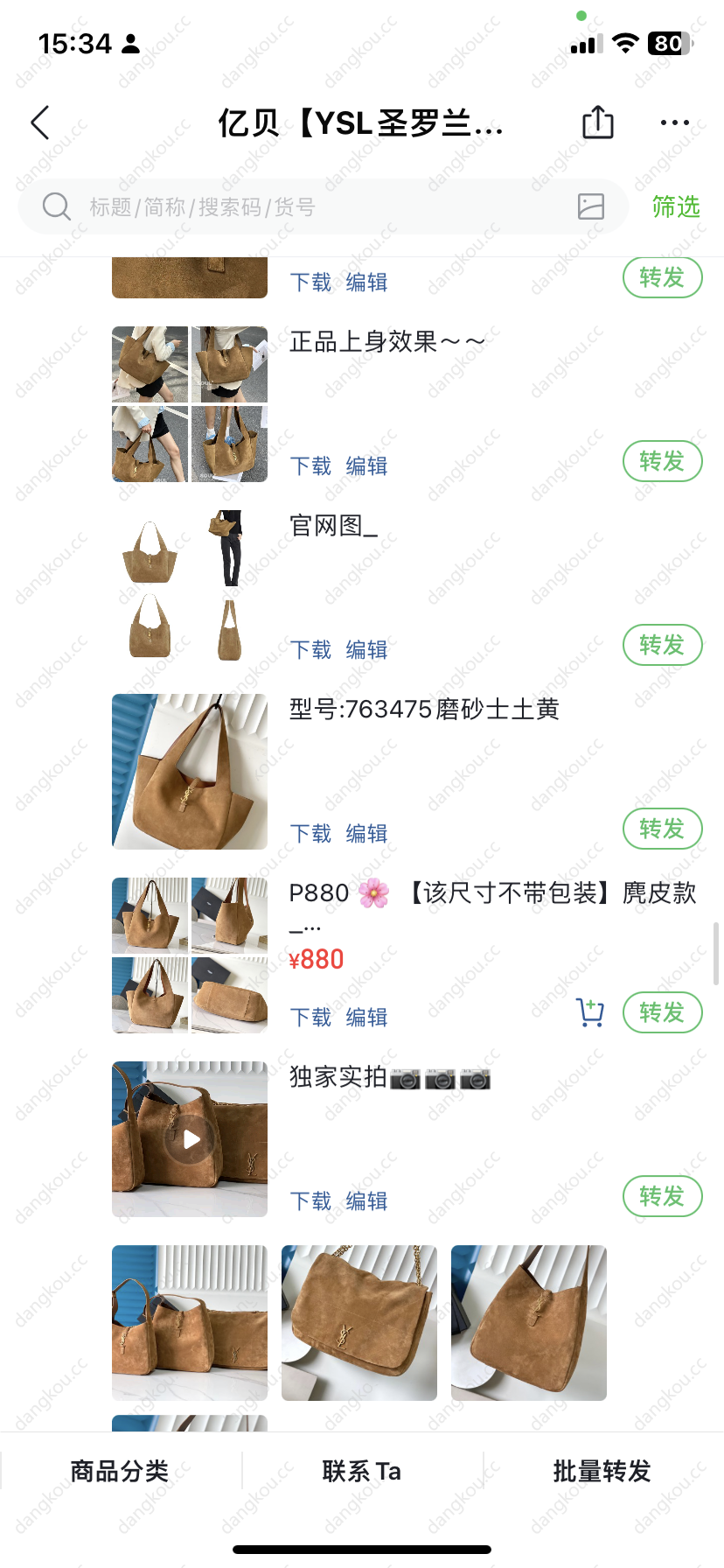Open image search icon in search bar
The width and height of the screenshot is (724, 1568).
[x=591, y=206]
